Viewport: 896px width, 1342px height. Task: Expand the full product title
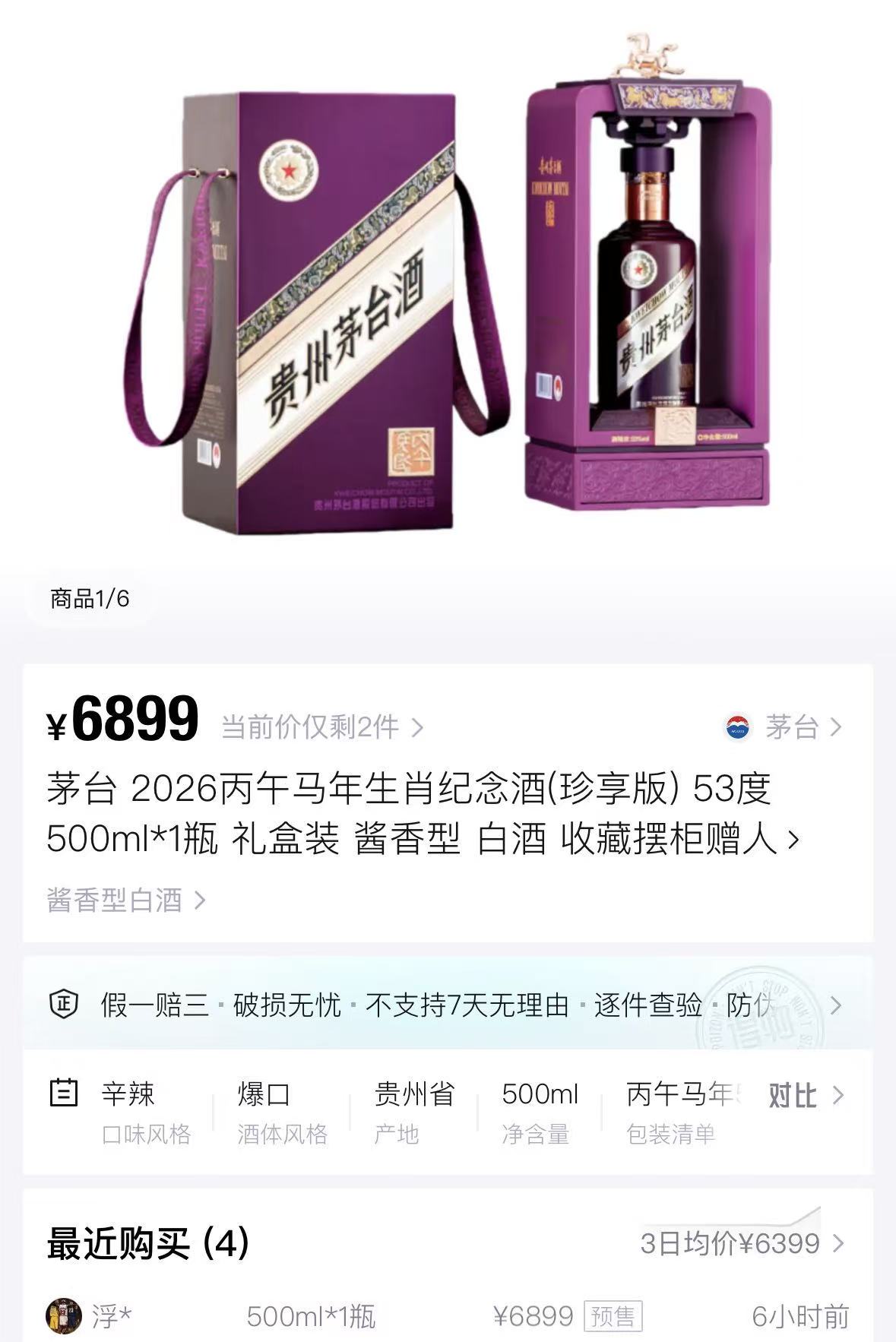click(x=793, y=840)
